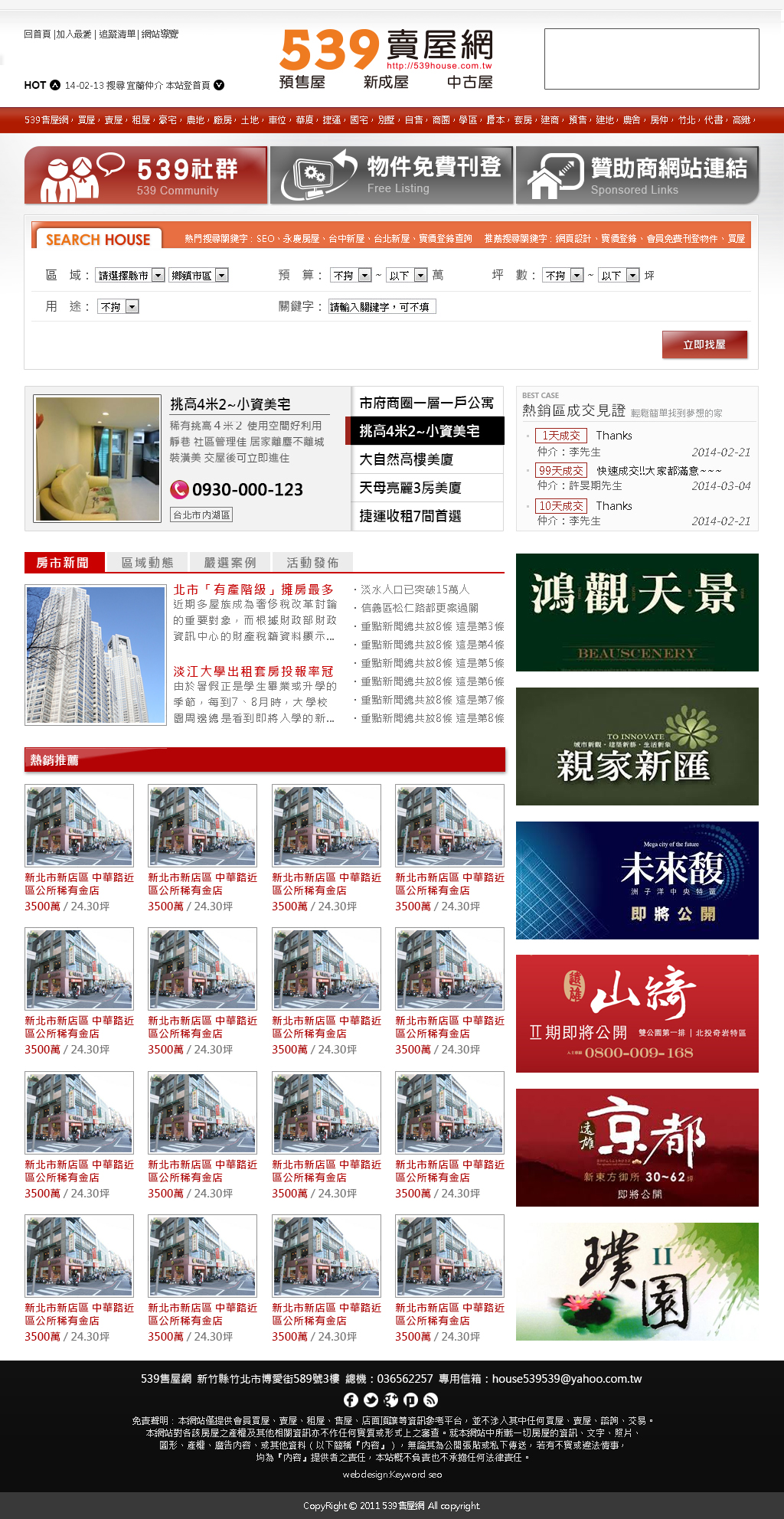Open 預售屋 section under the logo

tap(302, 83)
